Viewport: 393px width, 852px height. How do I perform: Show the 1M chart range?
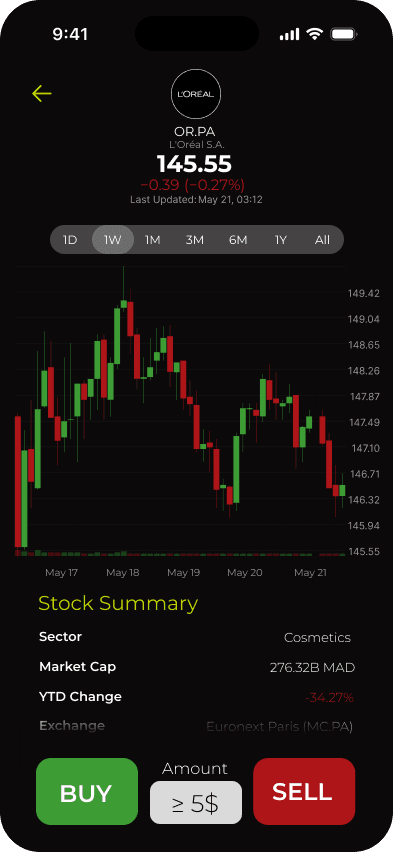click(x=153, y=240)
